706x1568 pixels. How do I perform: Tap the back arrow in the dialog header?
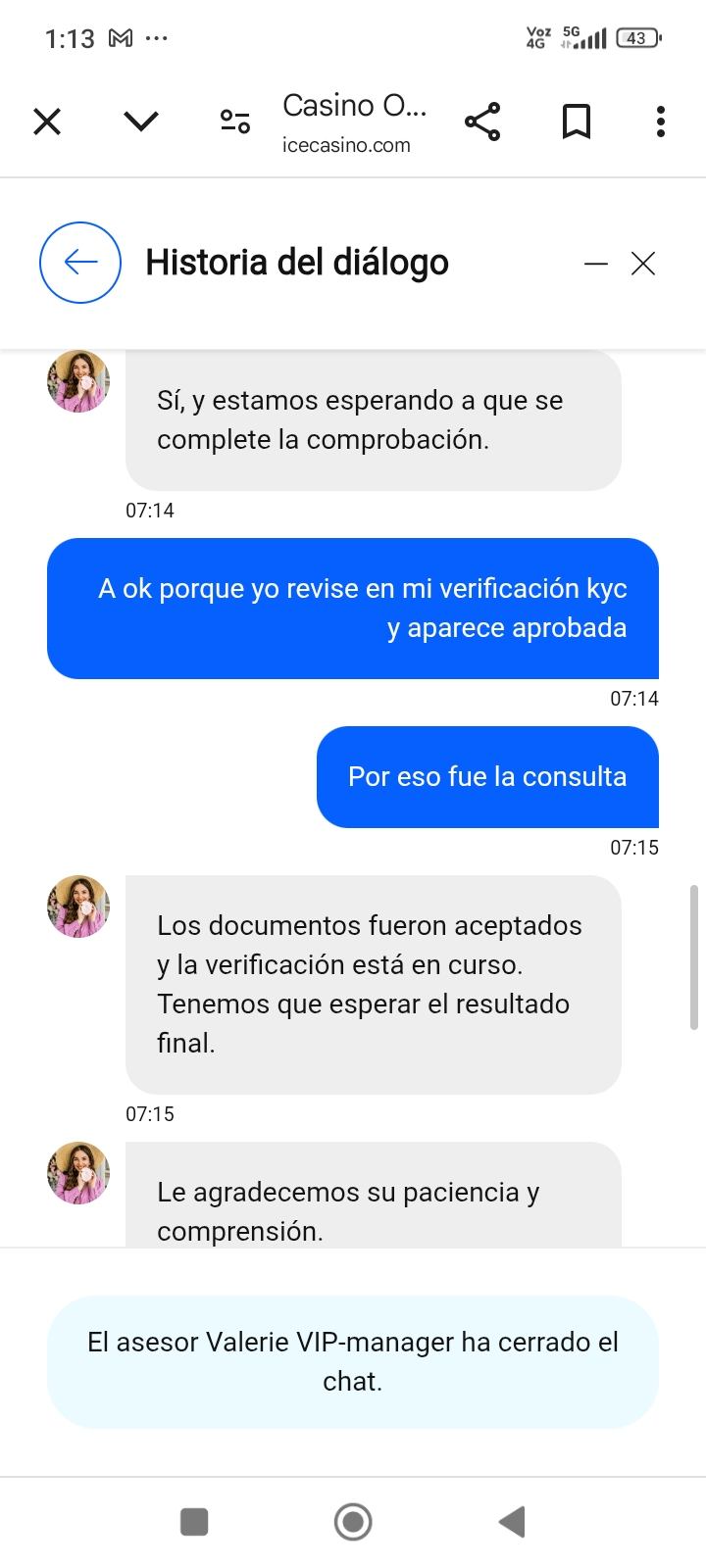tap(79, 263)
